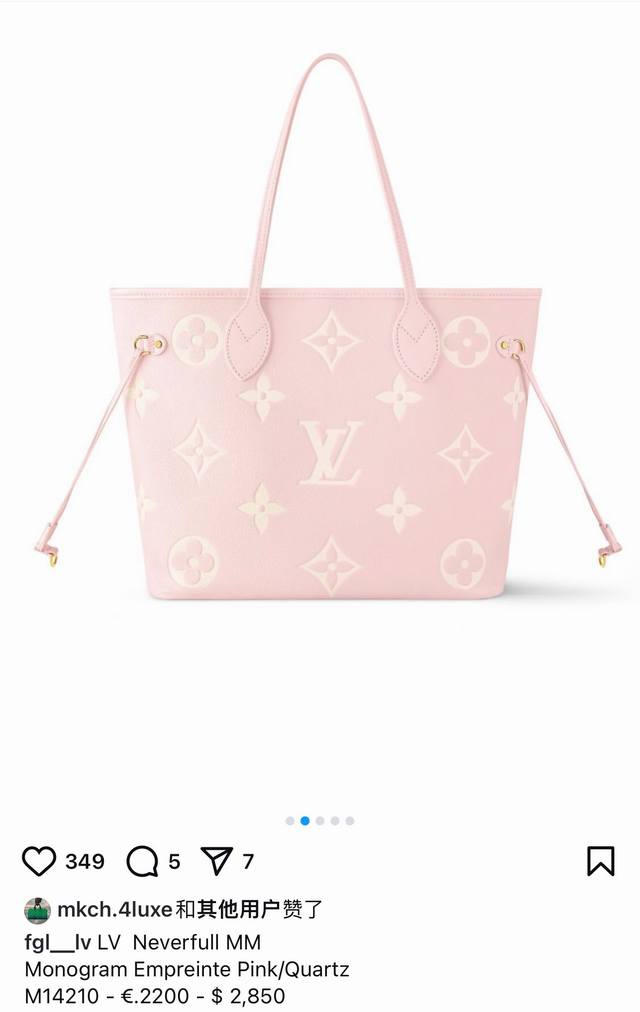Open mkch.4luxe's profile from likes
640x1012 pixels.
[115, 910]
